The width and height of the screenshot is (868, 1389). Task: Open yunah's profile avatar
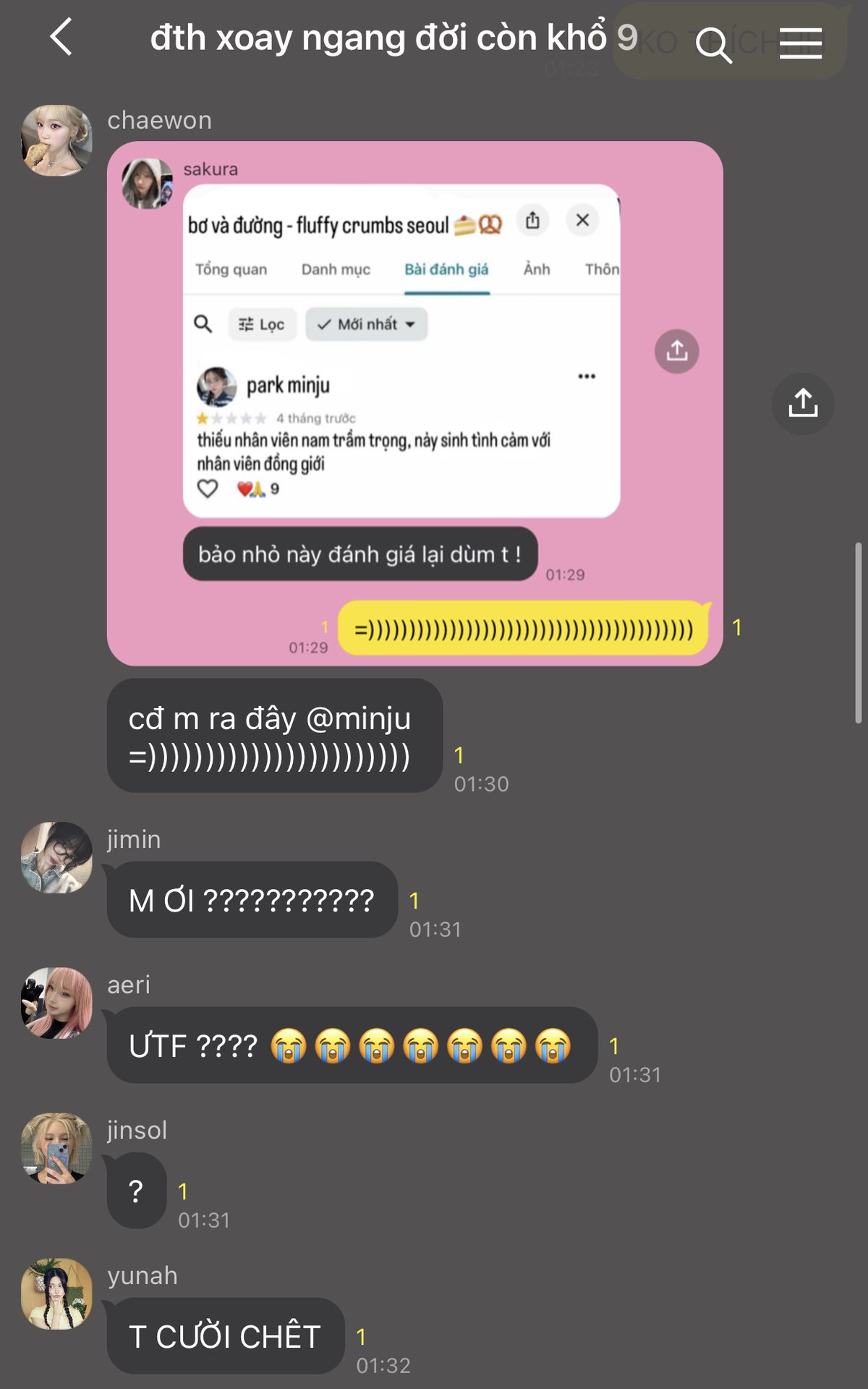click(x=56, y=1294)
